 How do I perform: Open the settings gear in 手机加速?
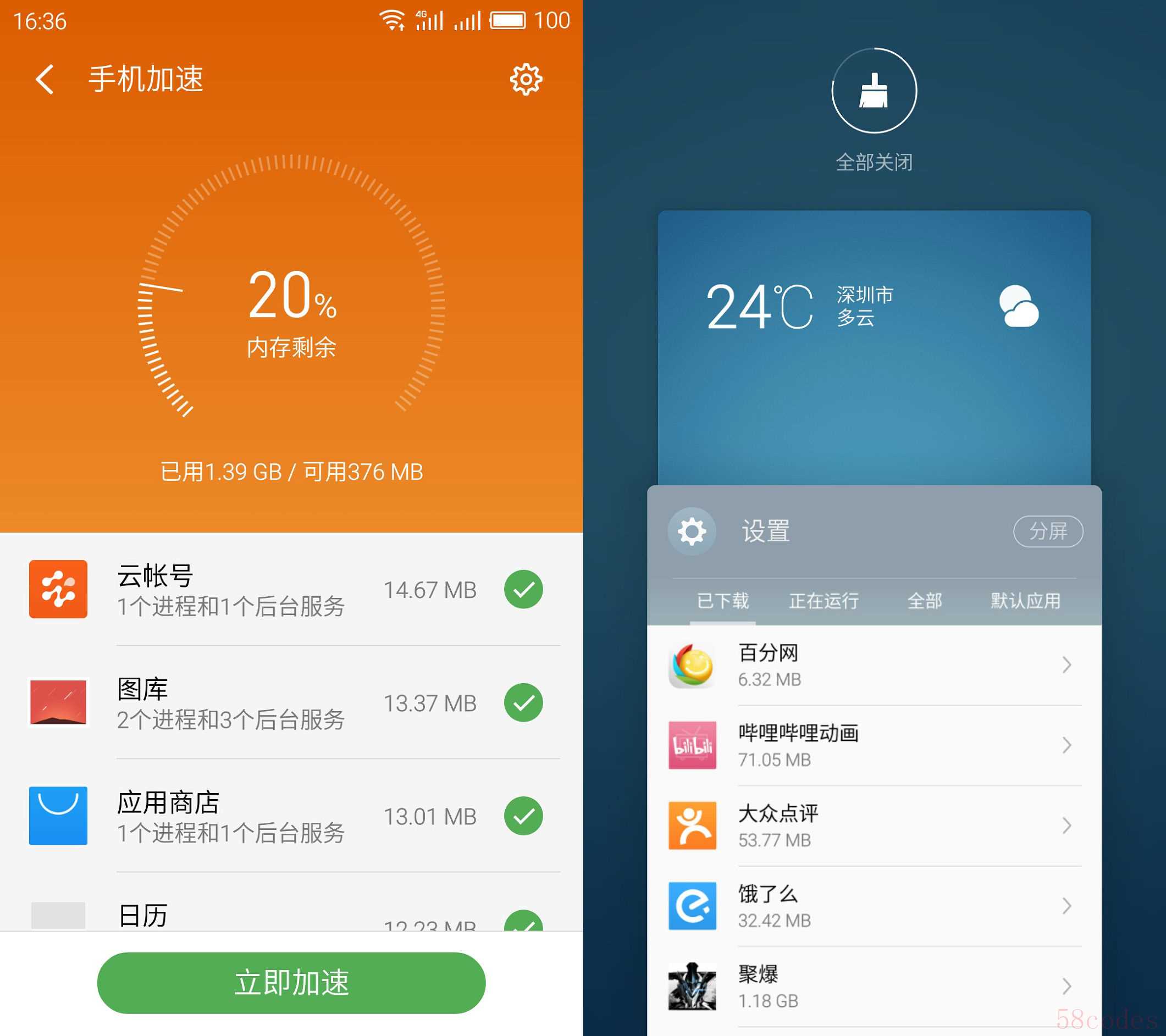point(526,79)
